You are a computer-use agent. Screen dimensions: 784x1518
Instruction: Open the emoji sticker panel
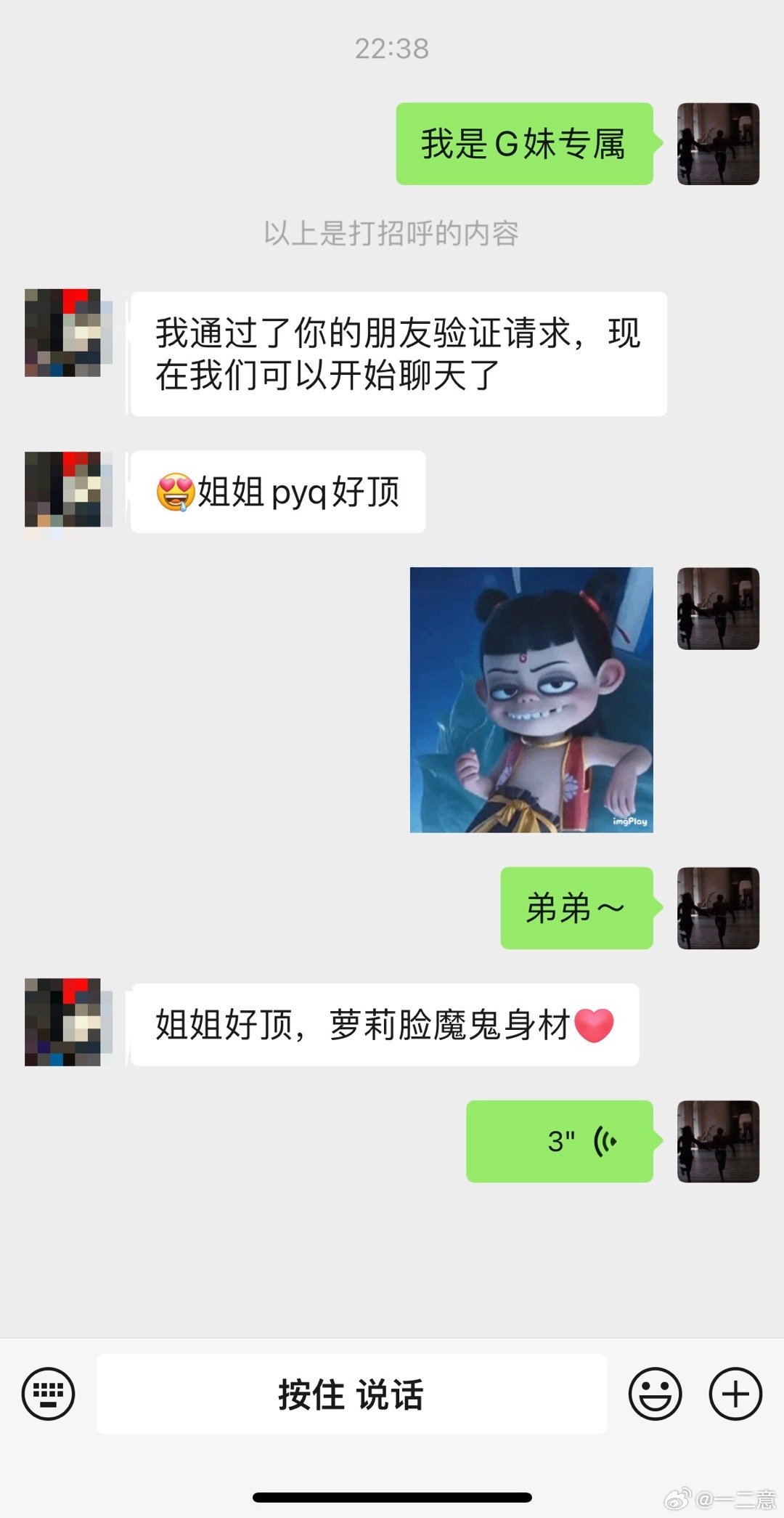tap(655, 1393)
